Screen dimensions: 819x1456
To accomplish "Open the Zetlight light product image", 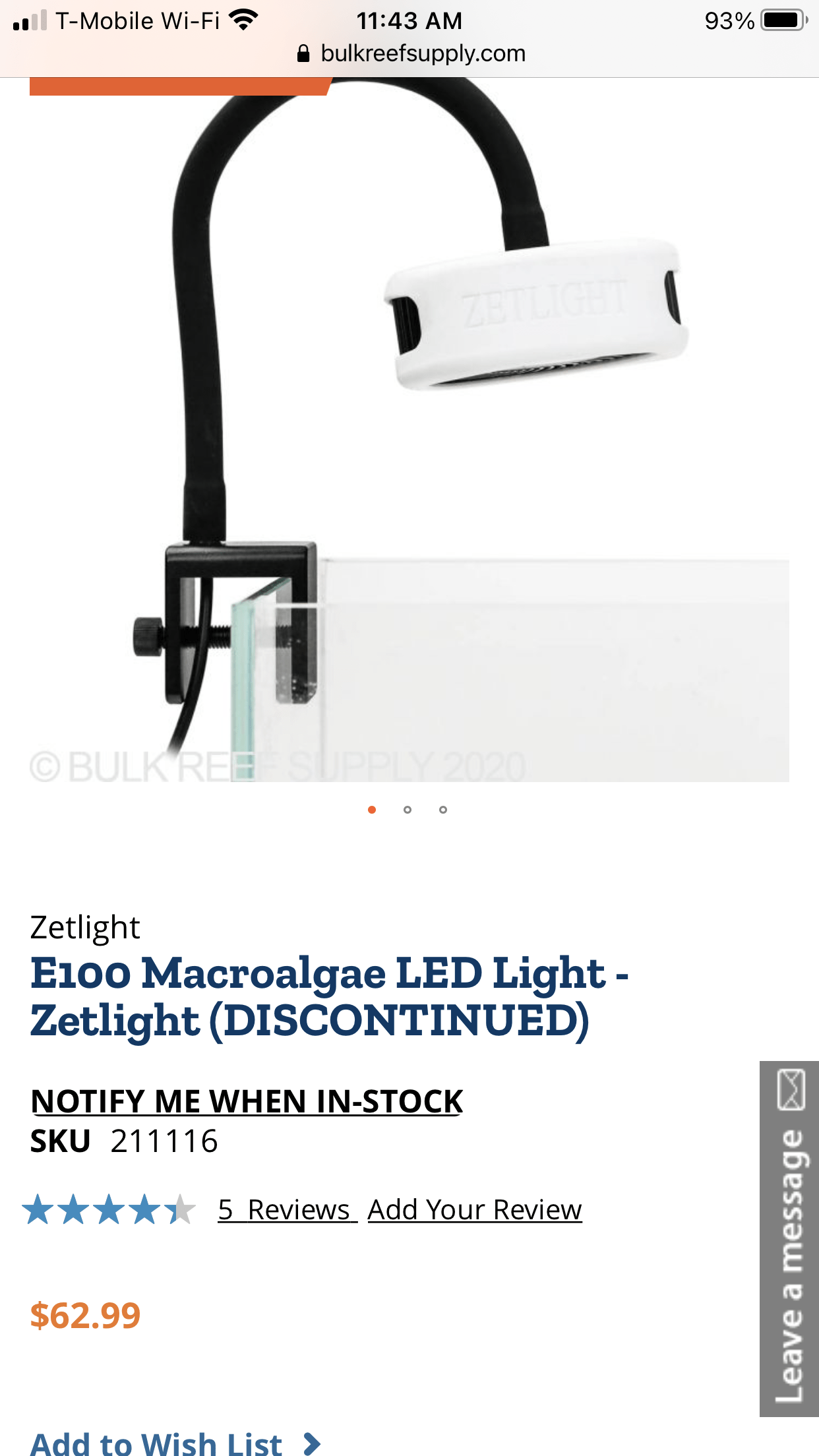I will 409,429.
